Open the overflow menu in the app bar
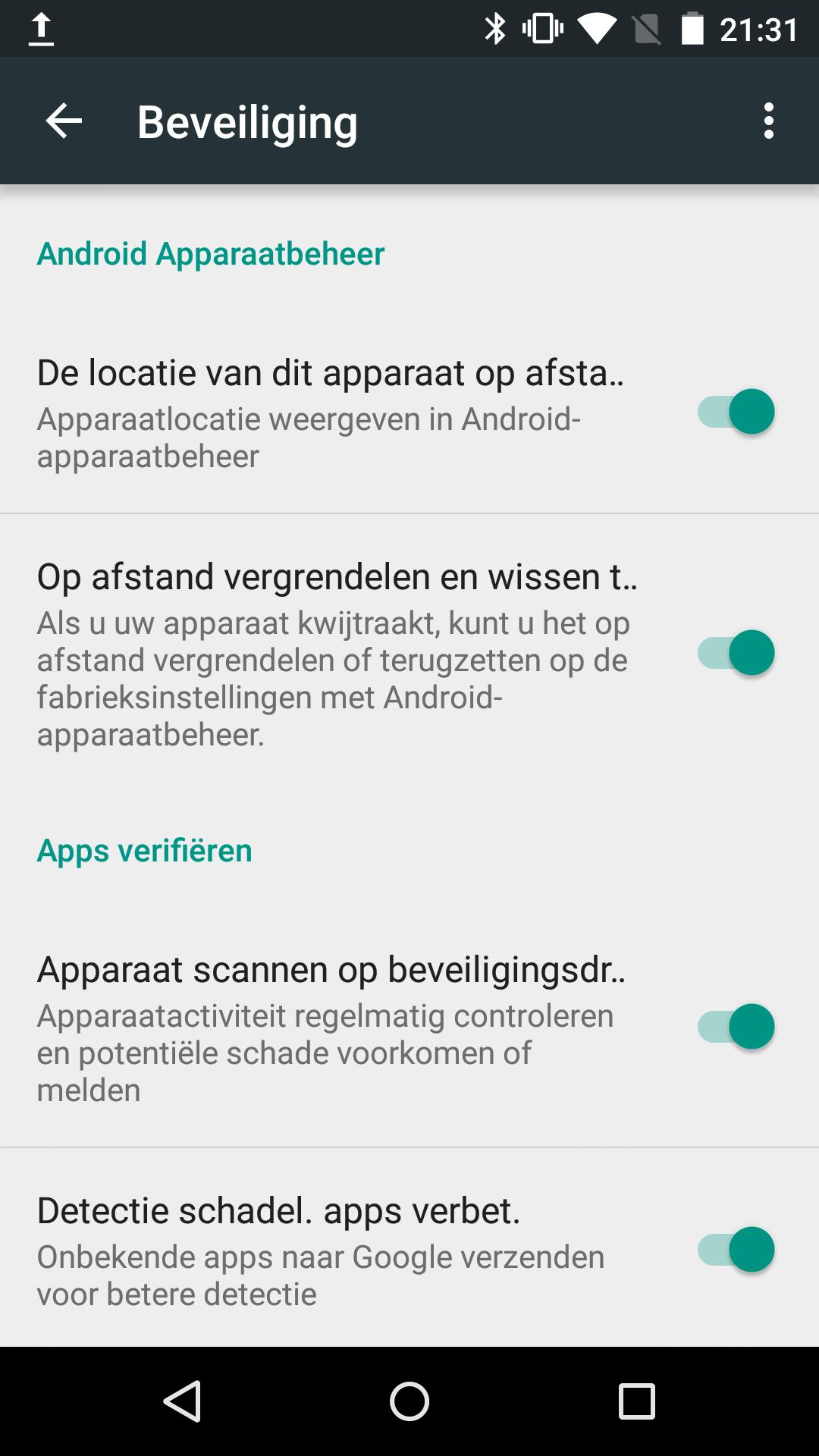This screenshot has width=819, height=1456. pyautogui.click(x=768, y=121)
